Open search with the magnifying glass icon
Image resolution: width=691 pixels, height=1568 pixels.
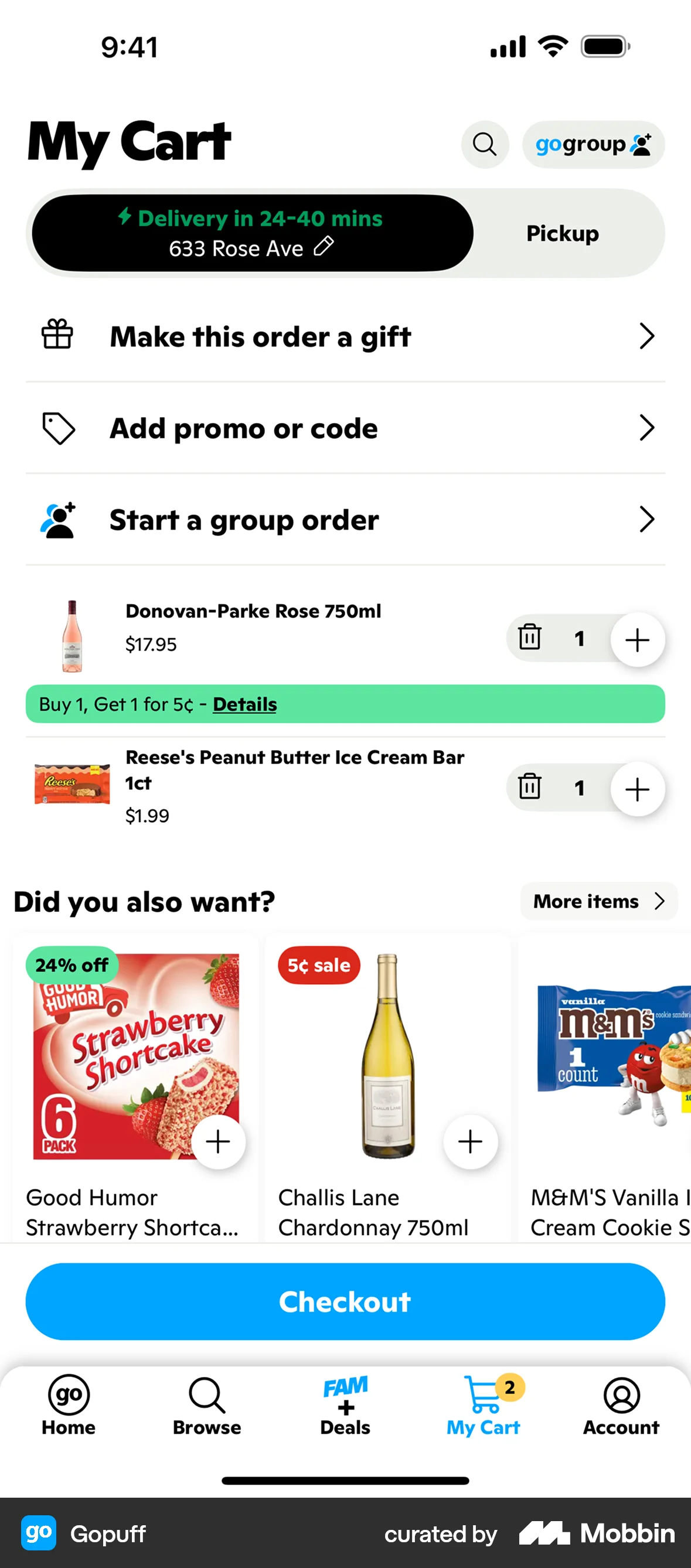point(484,144)
